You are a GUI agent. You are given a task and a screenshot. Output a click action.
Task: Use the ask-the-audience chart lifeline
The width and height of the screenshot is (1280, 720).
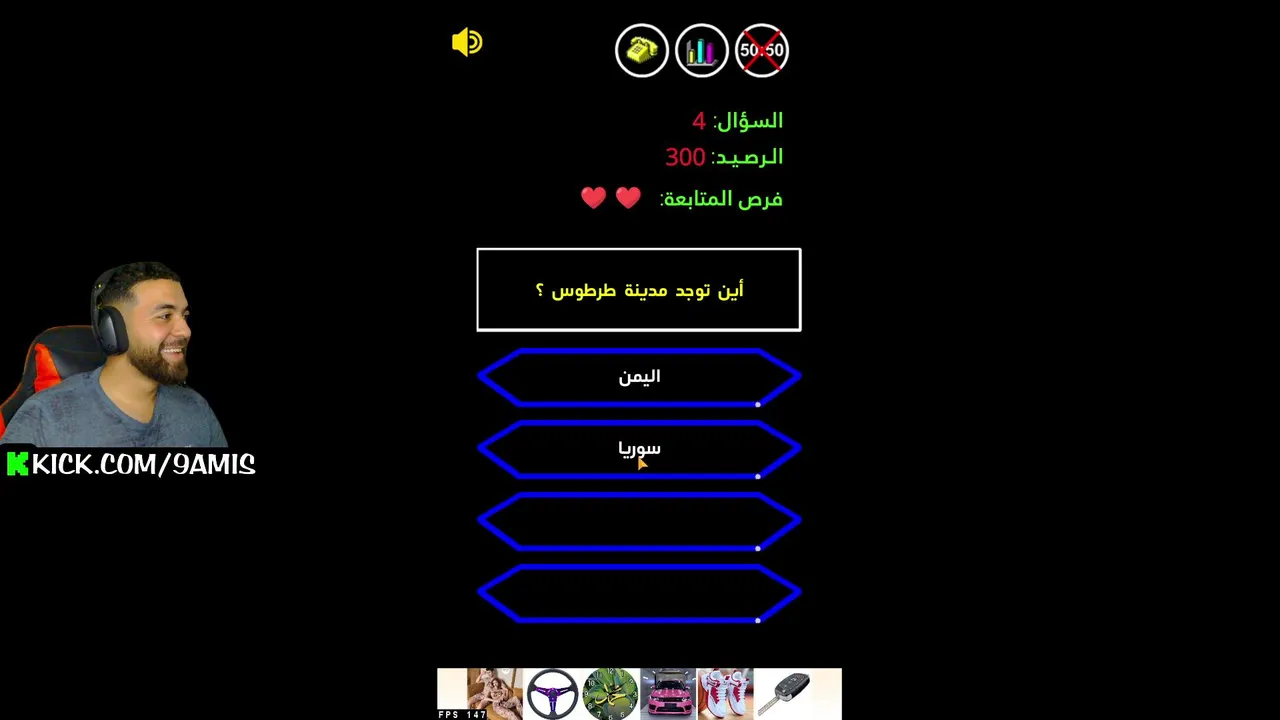click(701, 50)
